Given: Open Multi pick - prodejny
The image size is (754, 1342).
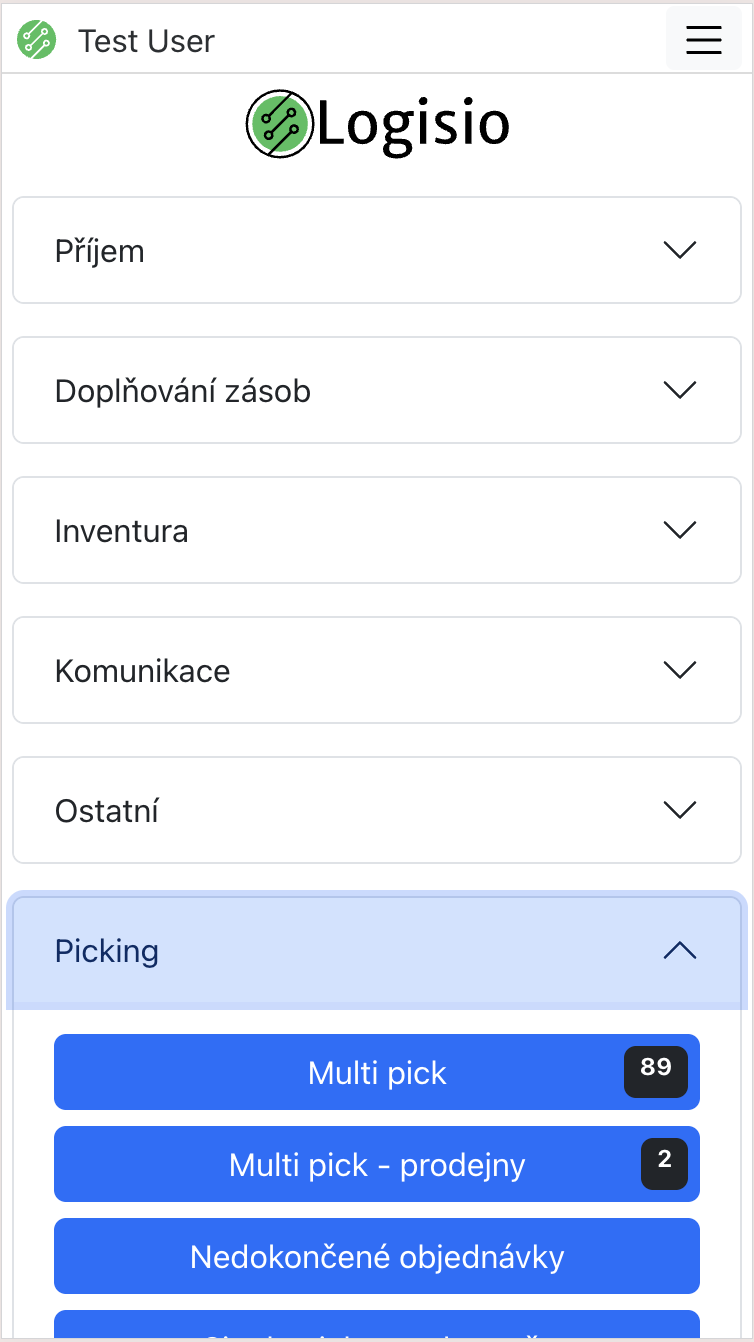Looking at the screenshot, I should (376, 1164).
